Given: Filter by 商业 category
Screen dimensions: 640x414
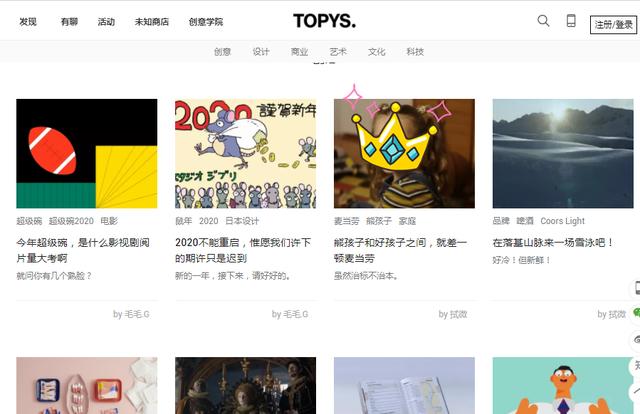Looking at the screenshot, I should coord(299,51).
